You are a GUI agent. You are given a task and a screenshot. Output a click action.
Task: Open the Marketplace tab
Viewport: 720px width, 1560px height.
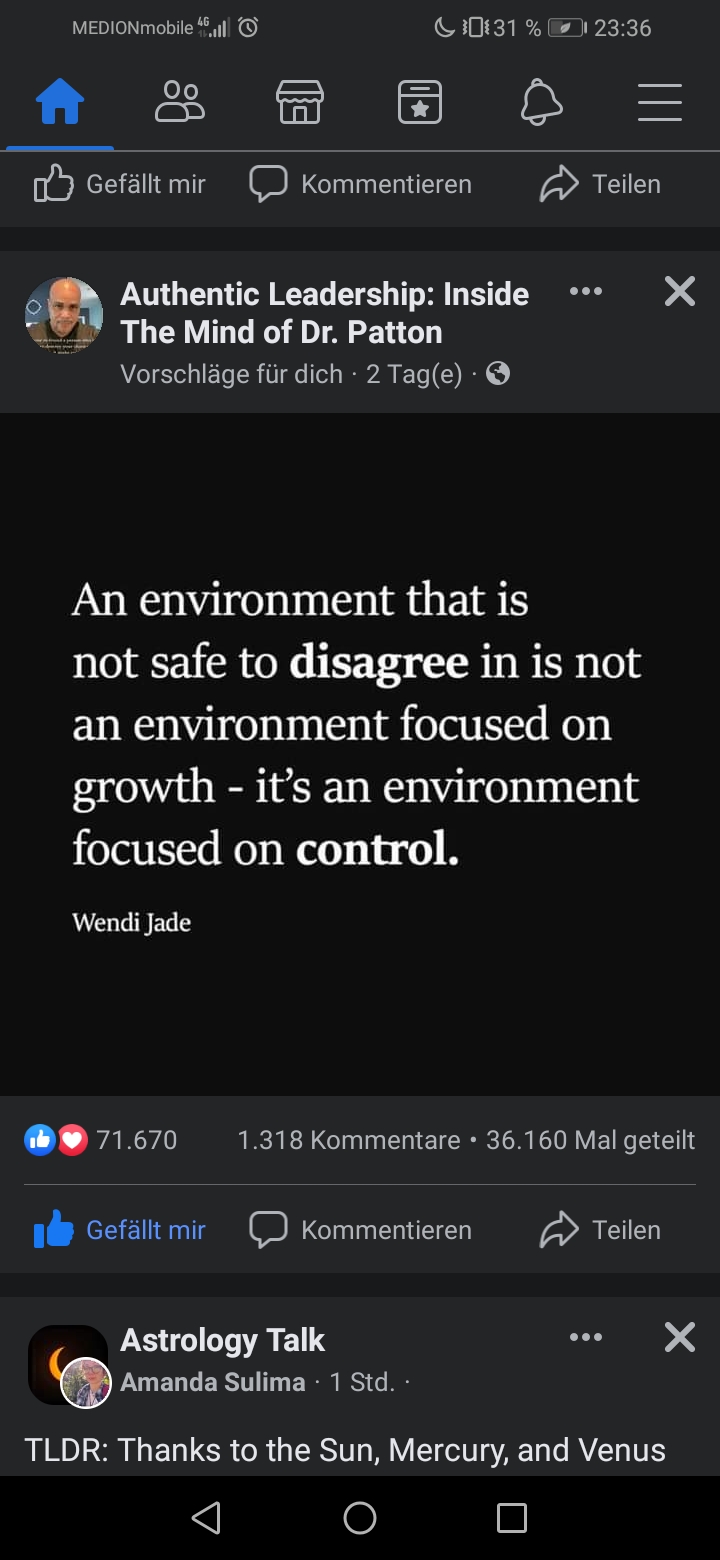click(x=300, y=102)
